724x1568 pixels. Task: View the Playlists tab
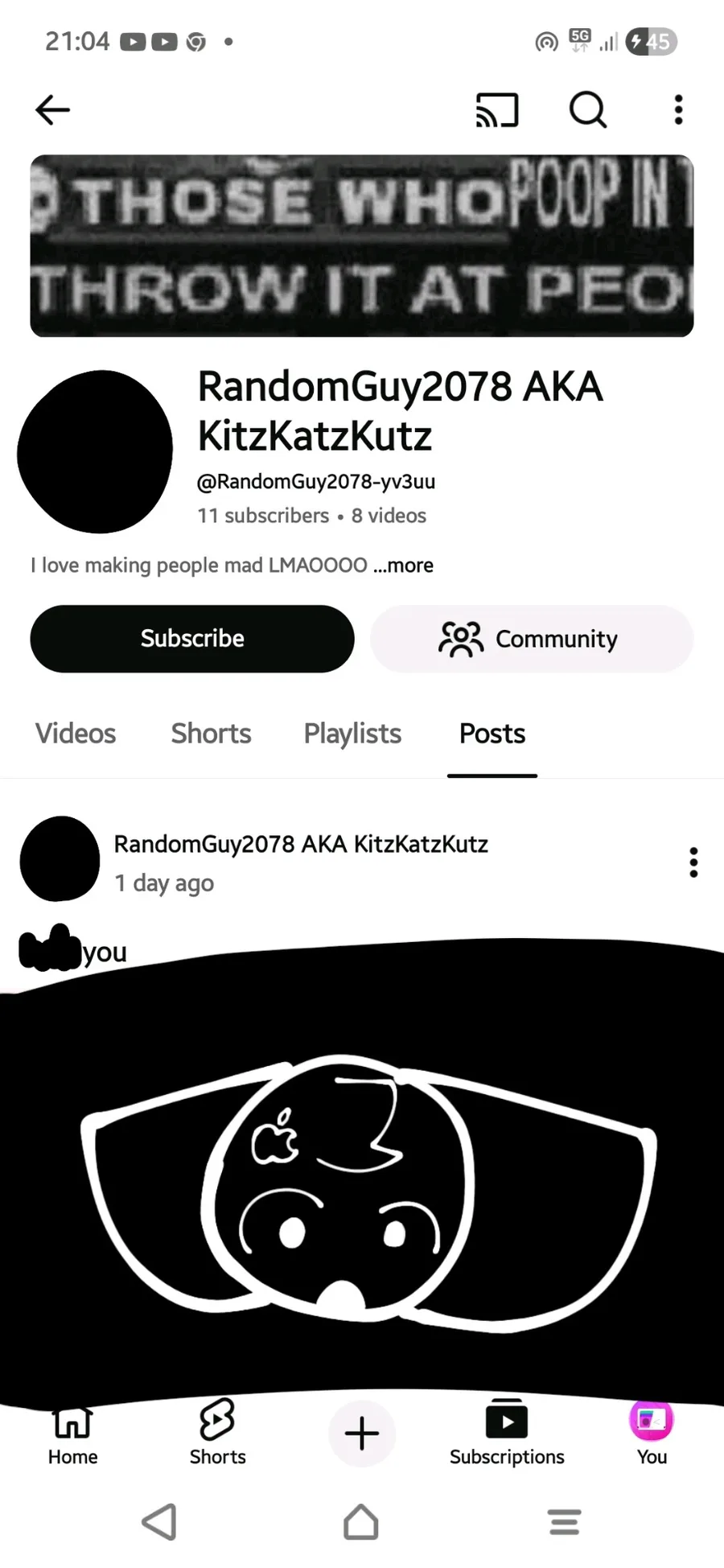point(352,734)
